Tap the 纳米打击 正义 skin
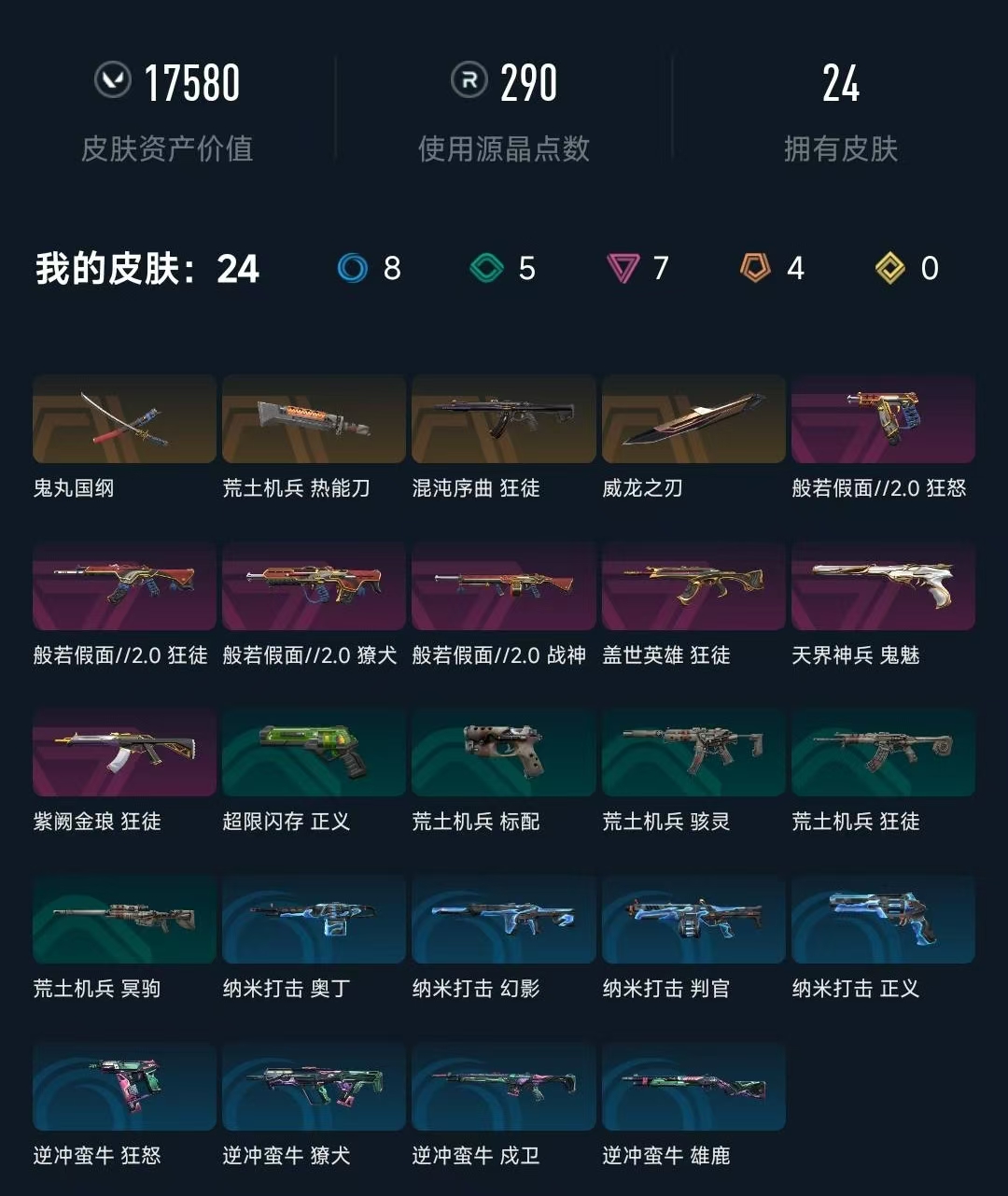Image resolution: width=1008 pixels, height=1196 pixels. click(883, 920)
